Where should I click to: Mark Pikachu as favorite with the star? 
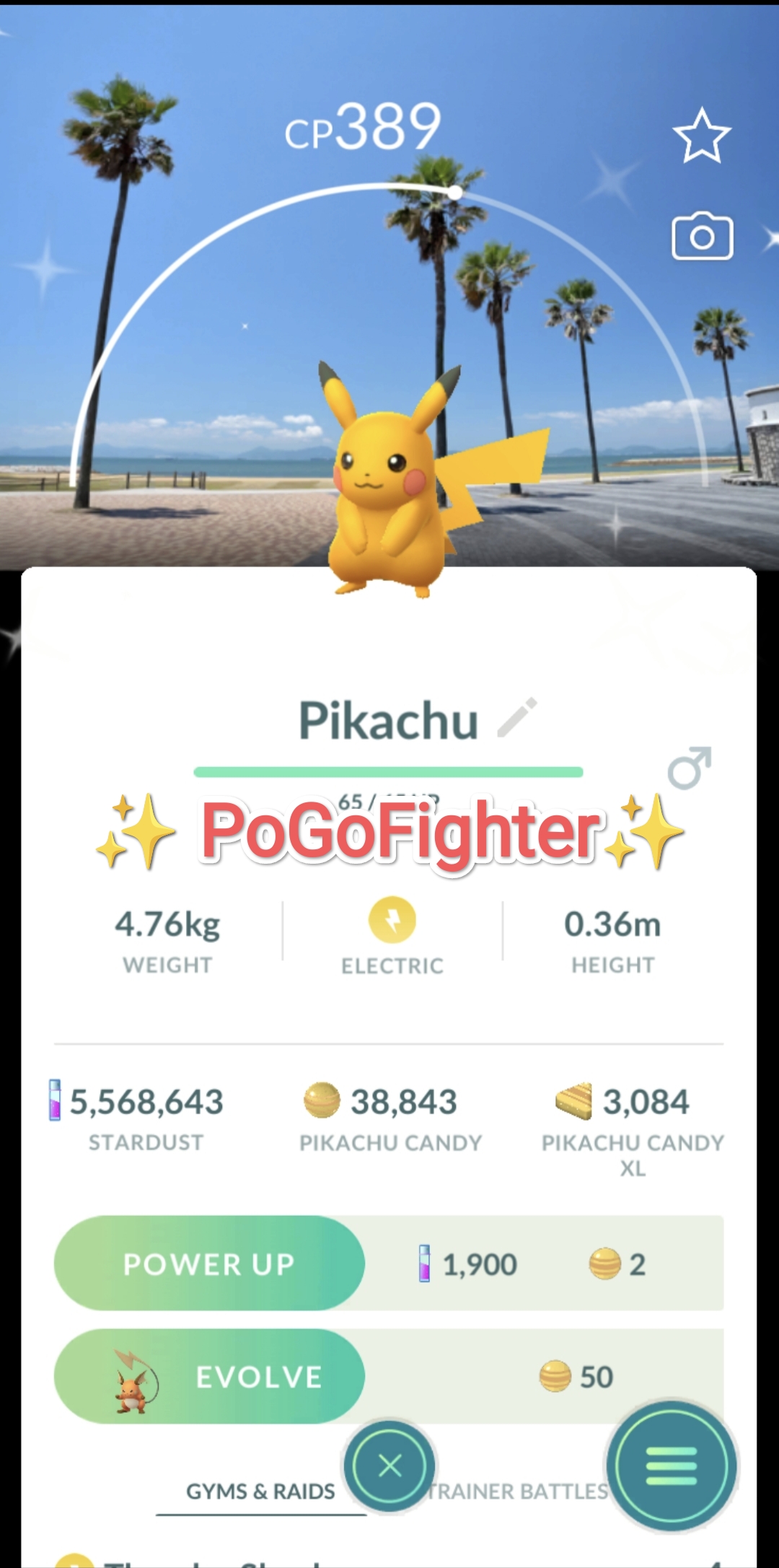701,136
